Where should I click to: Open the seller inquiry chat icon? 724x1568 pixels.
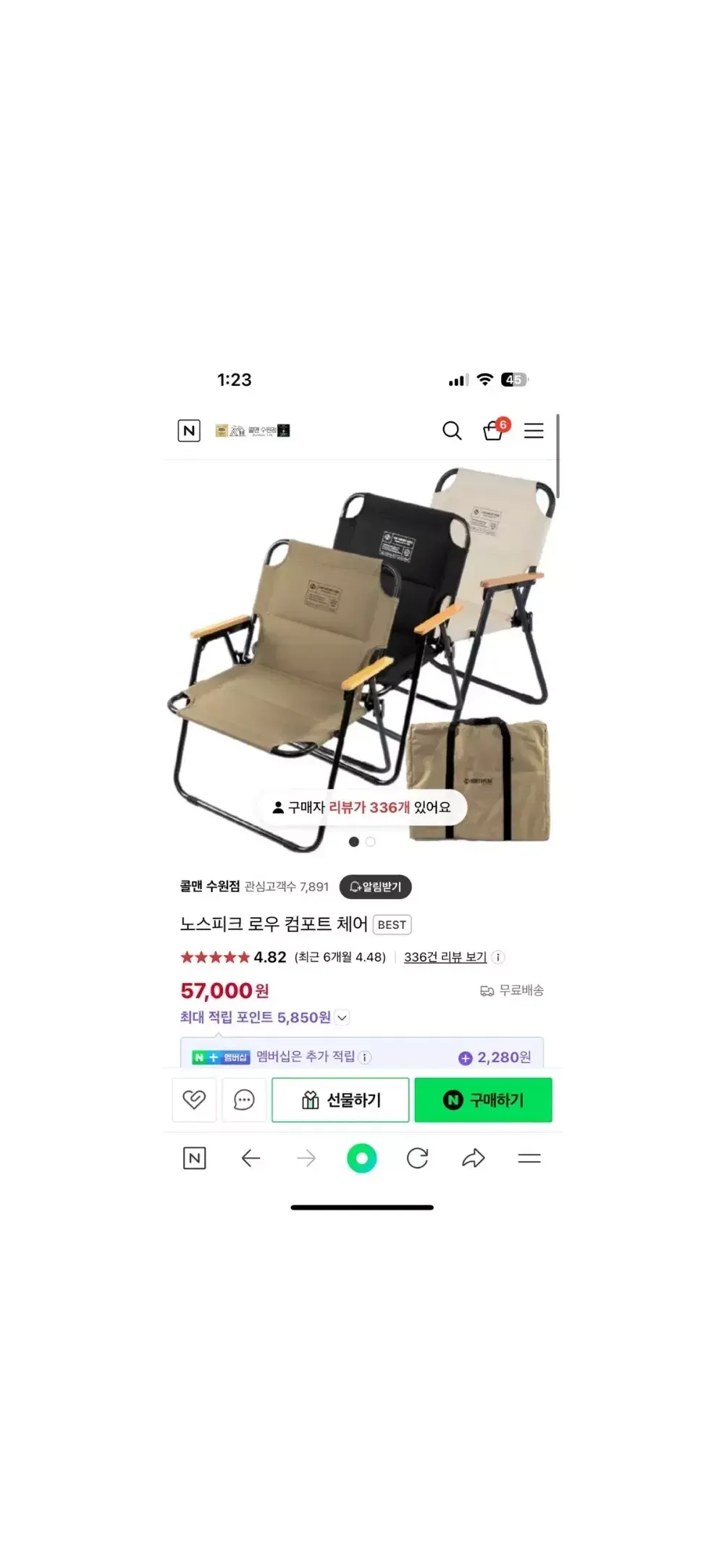244,1100
